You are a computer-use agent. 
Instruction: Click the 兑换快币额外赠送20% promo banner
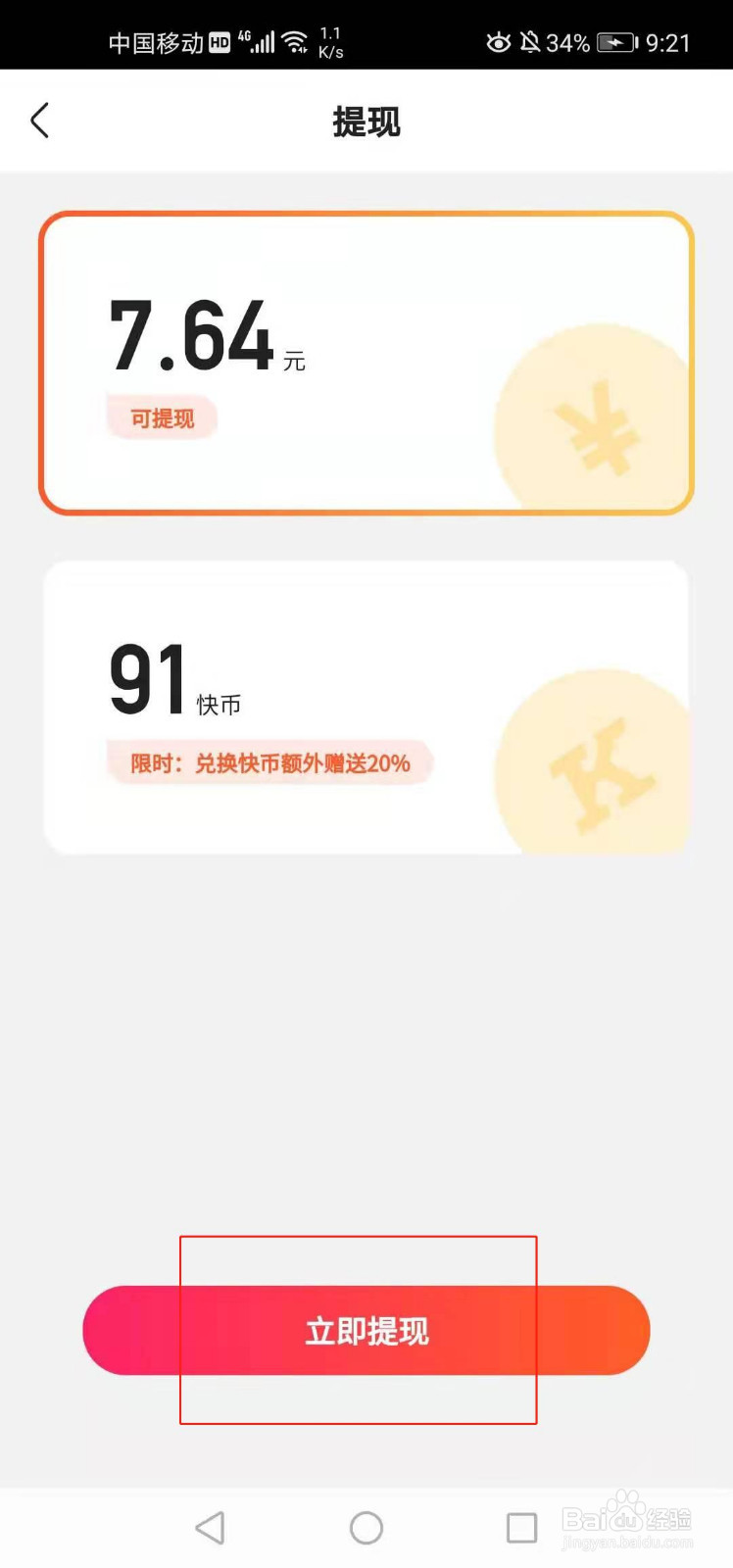click(269, 763)
